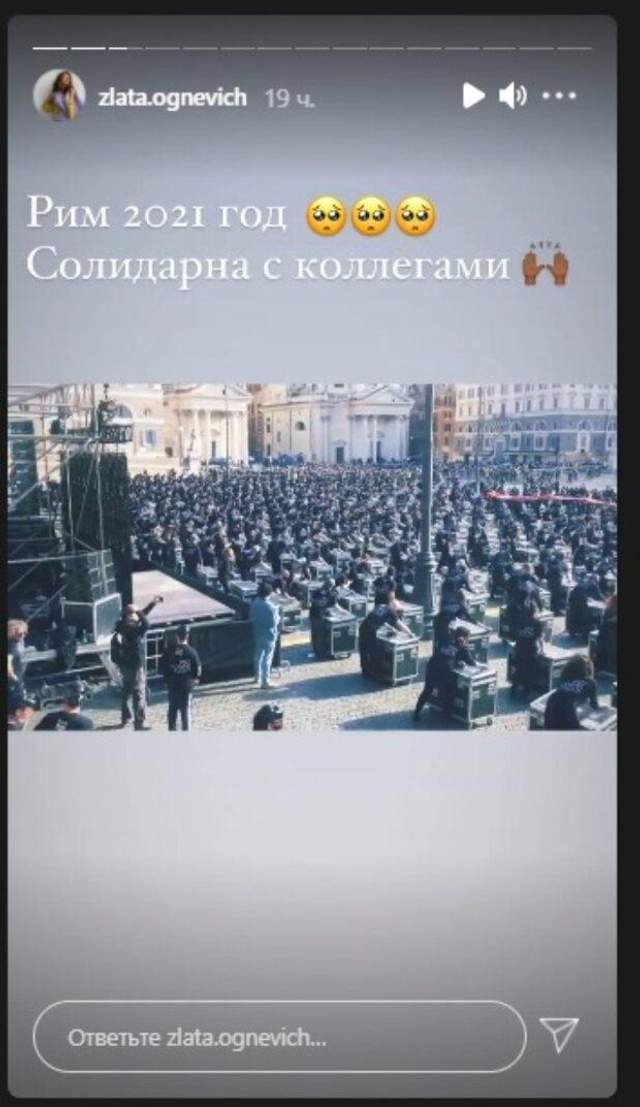This screenshot has height=1107, width=640.
Task: Tap the zlata.ognevich username
Action: (x=171, y=97)
